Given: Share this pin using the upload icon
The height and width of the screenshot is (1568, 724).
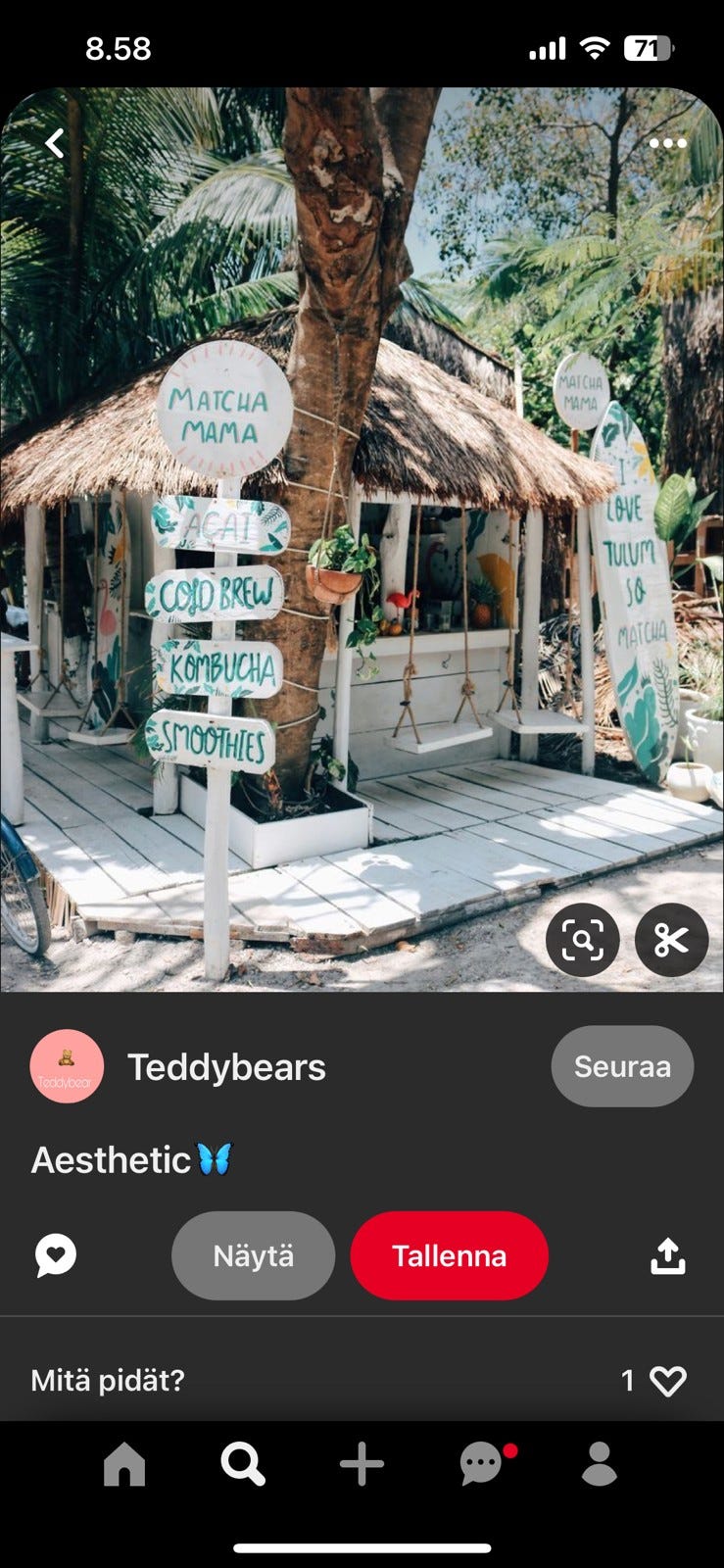Looking at the screenshot, I should tap(668, 1255).
